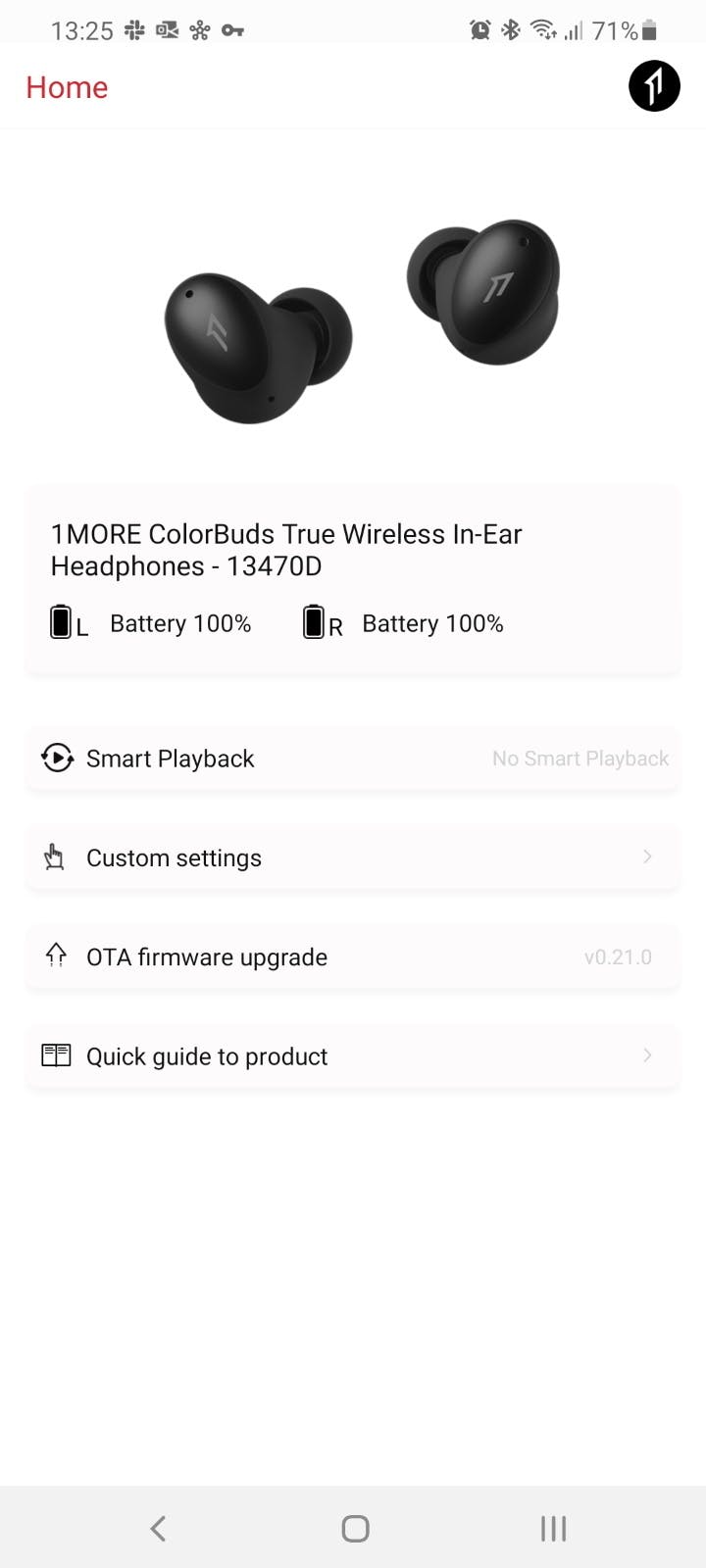Open Custom settings

pyautogui.click(x=353, y=857)
